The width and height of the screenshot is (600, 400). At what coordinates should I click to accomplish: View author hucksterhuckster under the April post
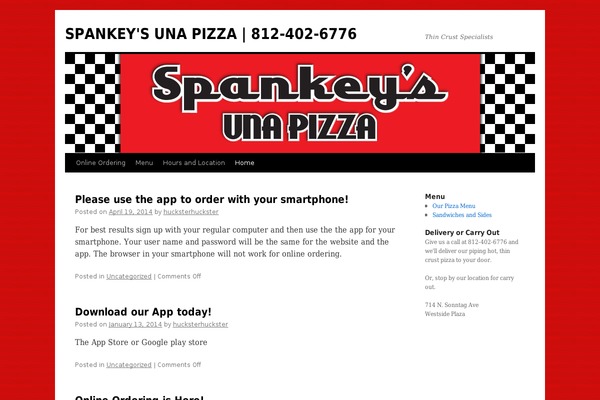pyautogui.click(x=190, y=212)
